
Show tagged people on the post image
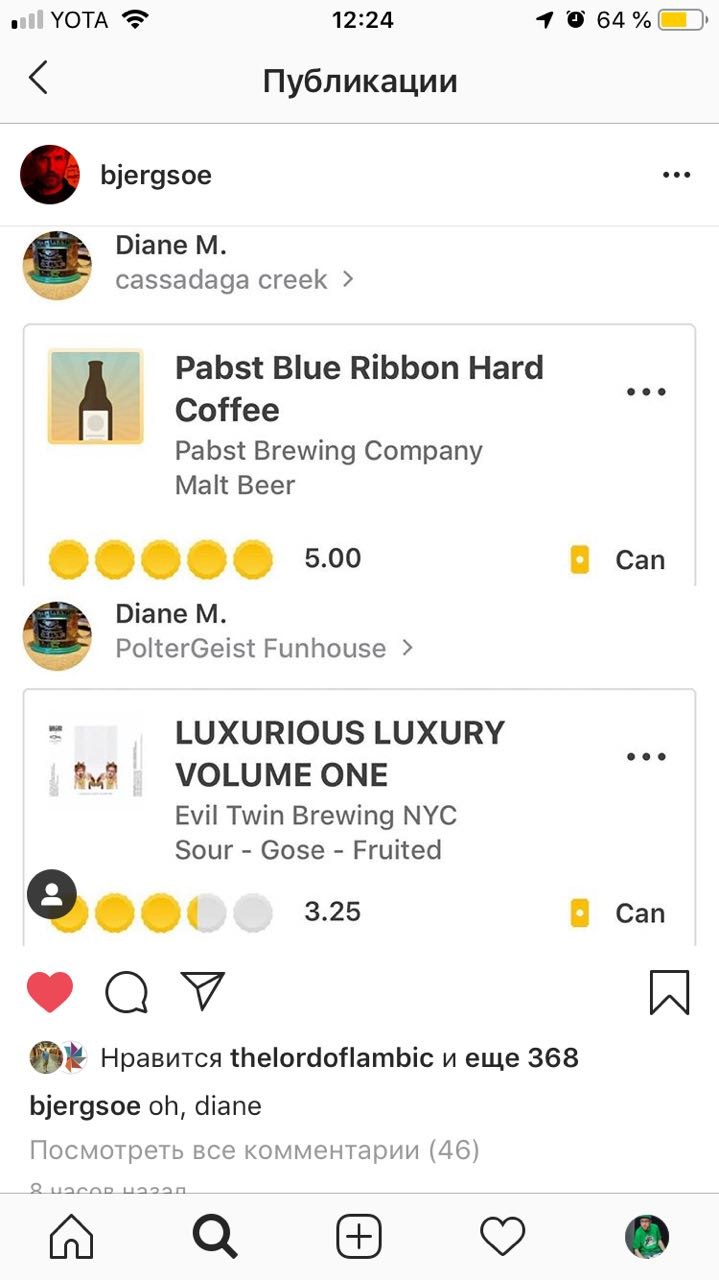click(52, 893)
